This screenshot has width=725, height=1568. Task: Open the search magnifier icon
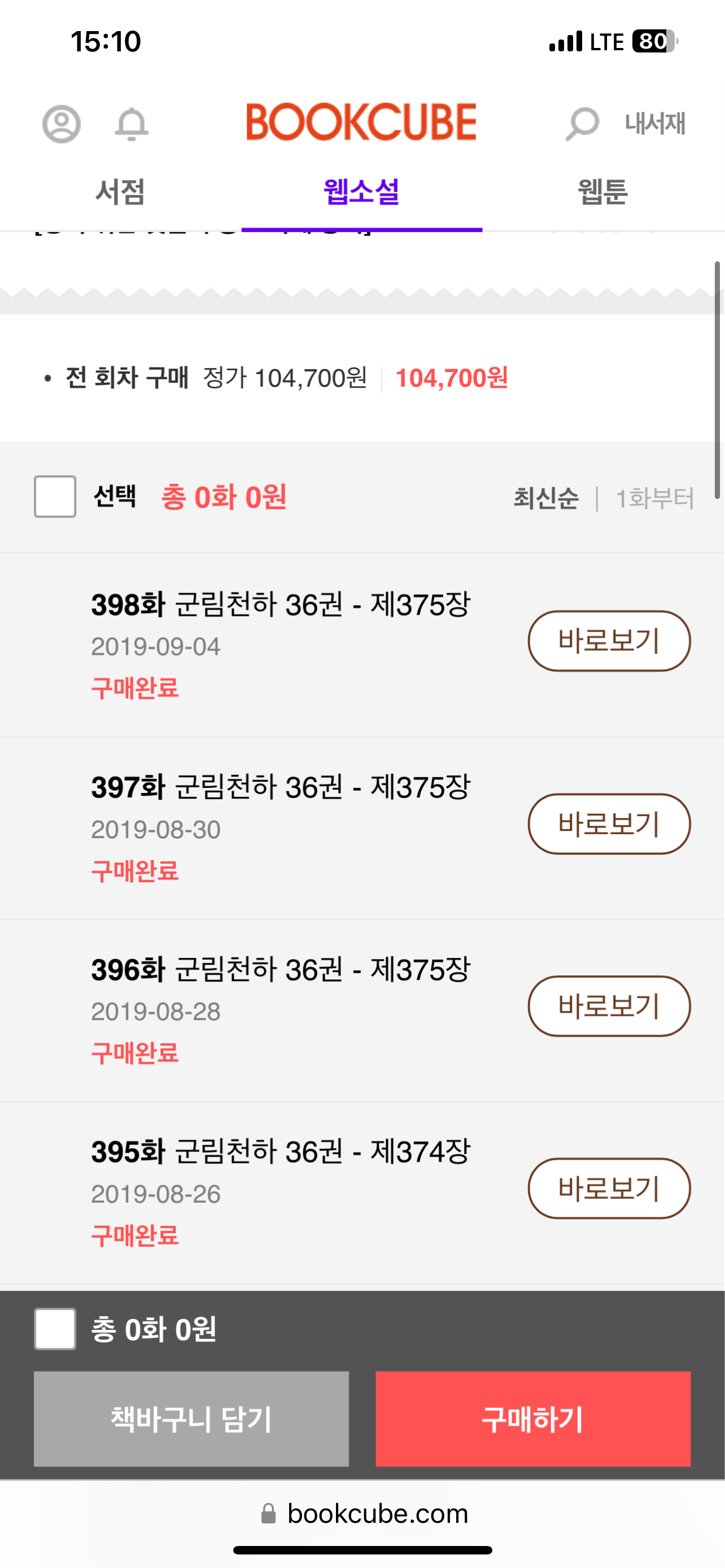[x=582, y=124]
